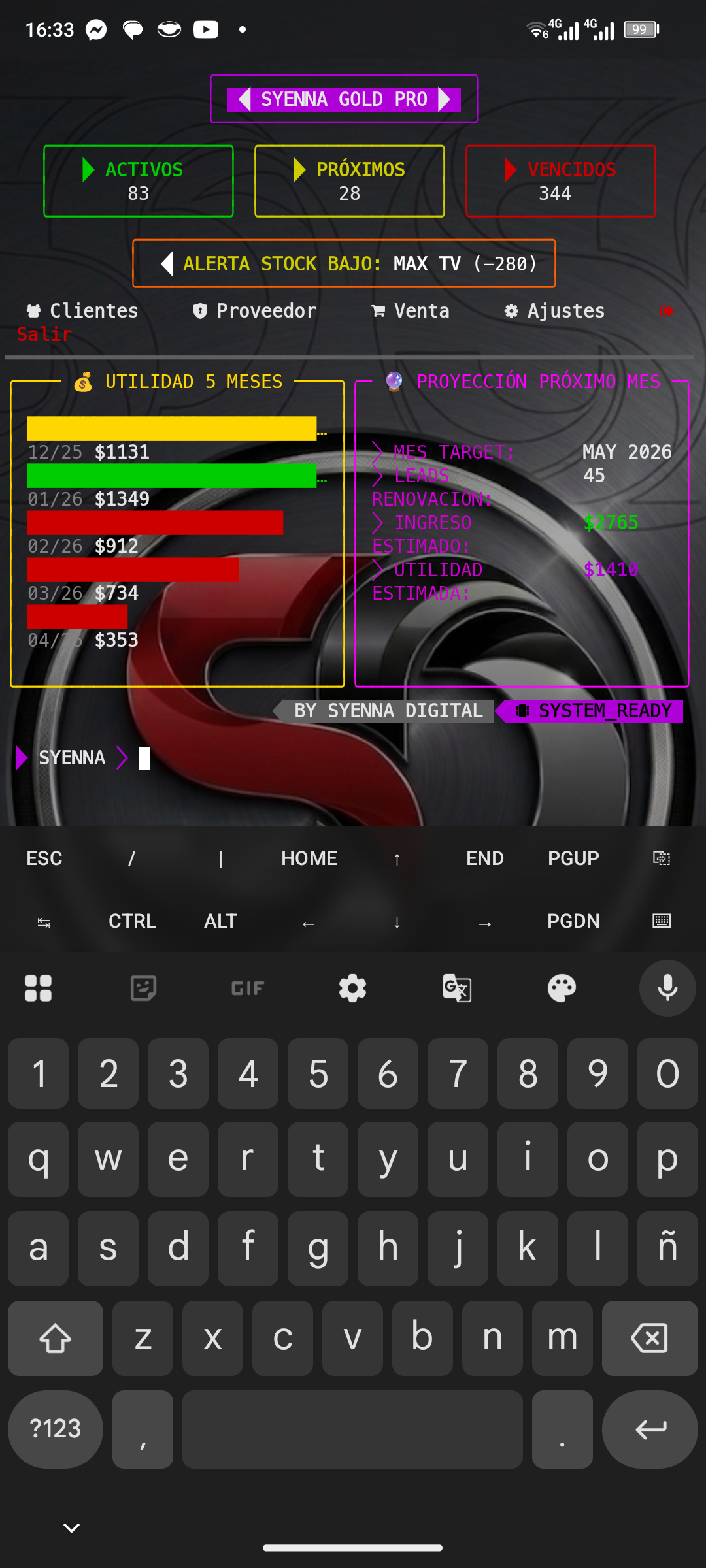Open keyboard settings gear
Viewport: 706px width, 1568px height.
(x=352, y=988)
